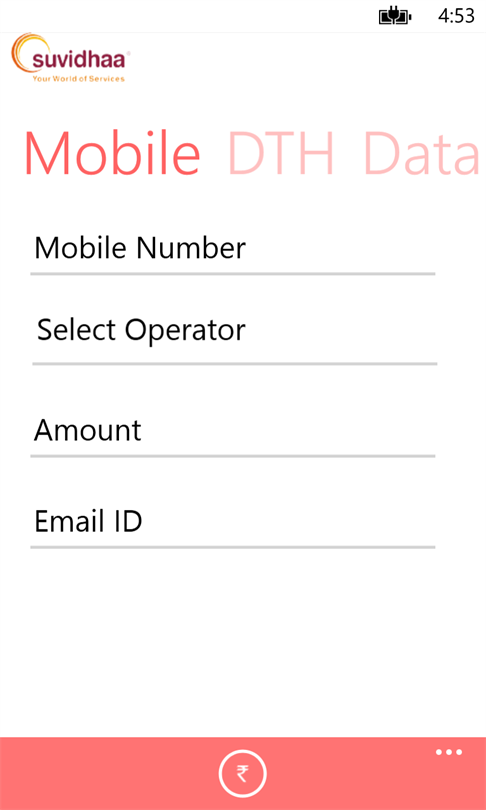The width and height of the screenshot is (486, 810).
Task: Open the three-dot app bar menu
Action: [448, 752]
